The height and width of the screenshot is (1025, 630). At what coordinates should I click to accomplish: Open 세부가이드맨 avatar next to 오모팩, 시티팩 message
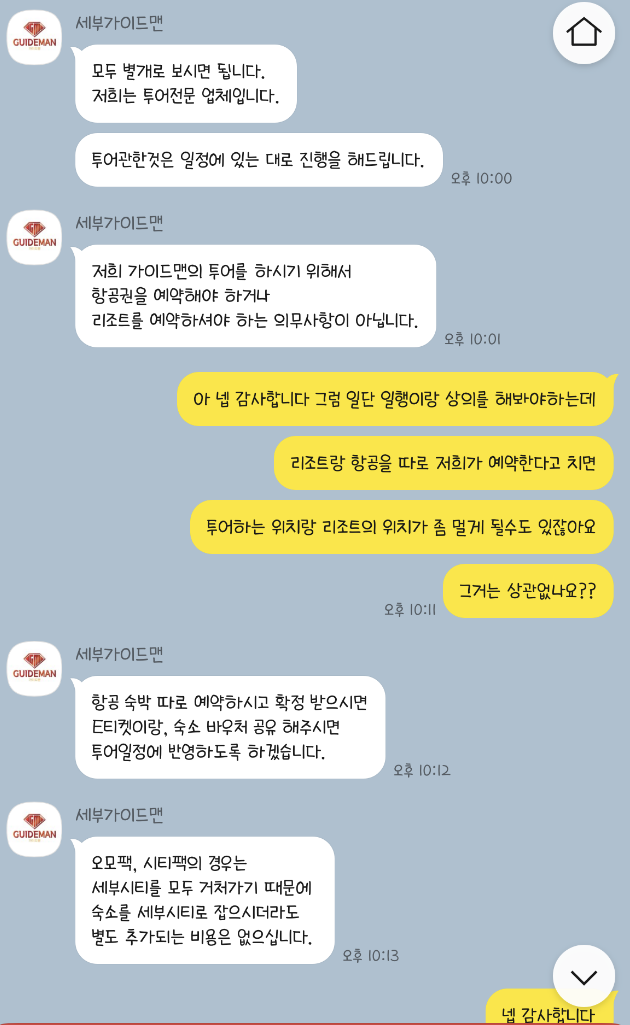35,829
